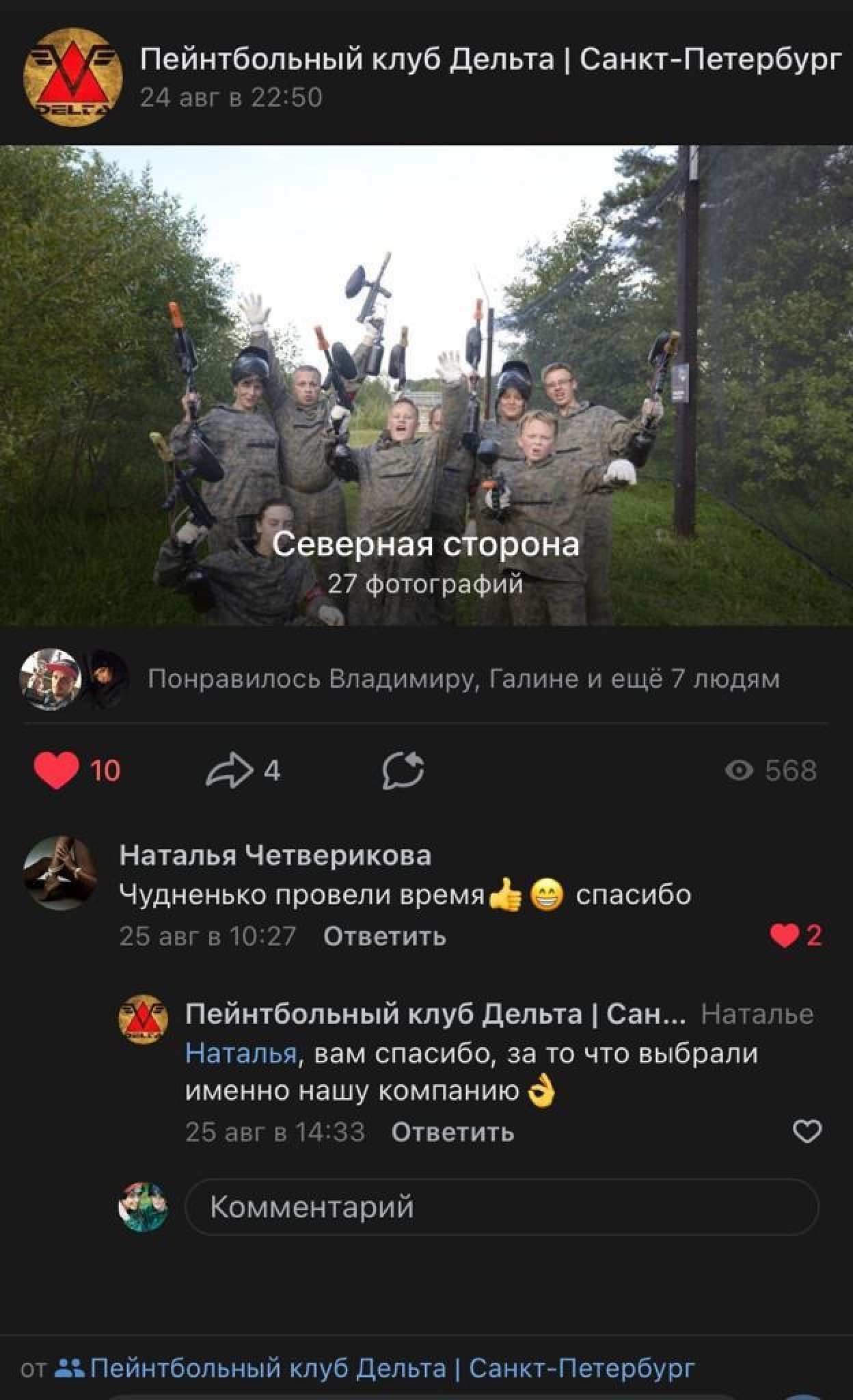Reply to Наталья Четверикова's comment

point(384,935)
